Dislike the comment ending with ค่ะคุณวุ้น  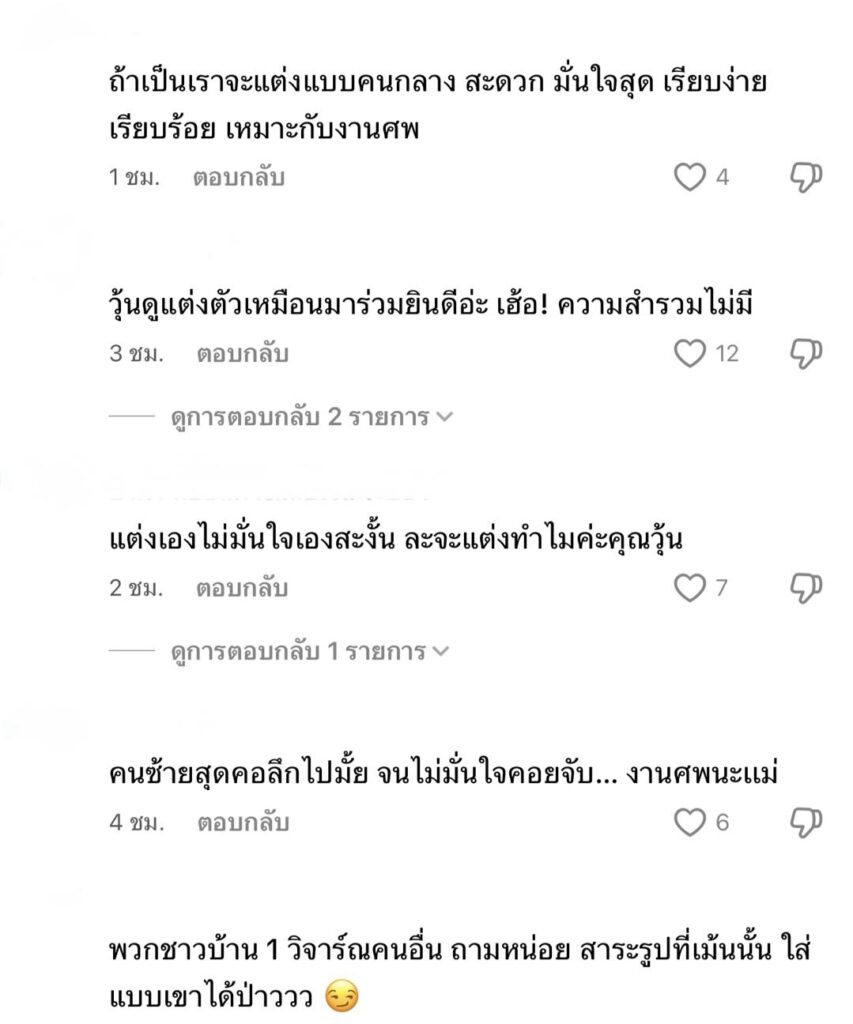806,588
